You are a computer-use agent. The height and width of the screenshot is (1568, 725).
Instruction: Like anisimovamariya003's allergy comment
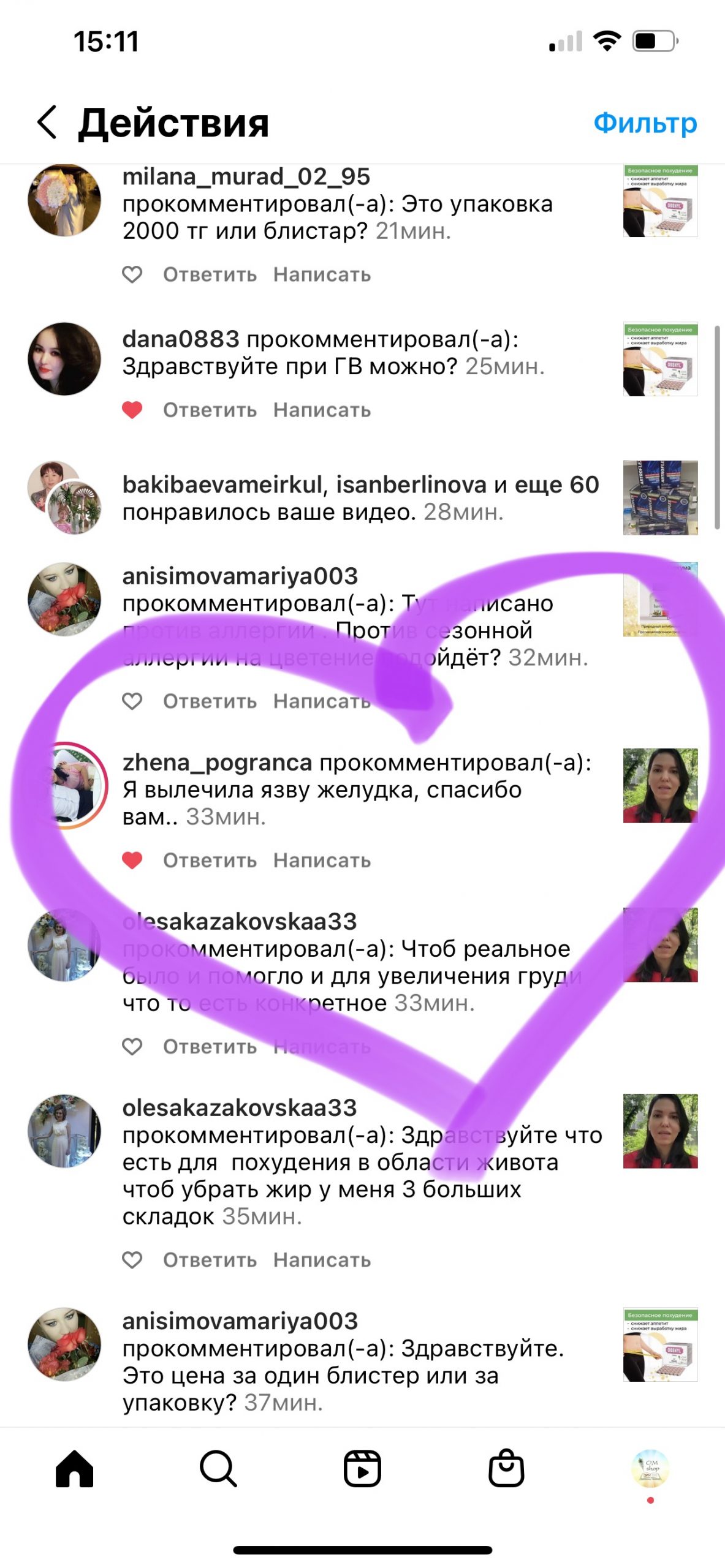(x=132, y=701)
